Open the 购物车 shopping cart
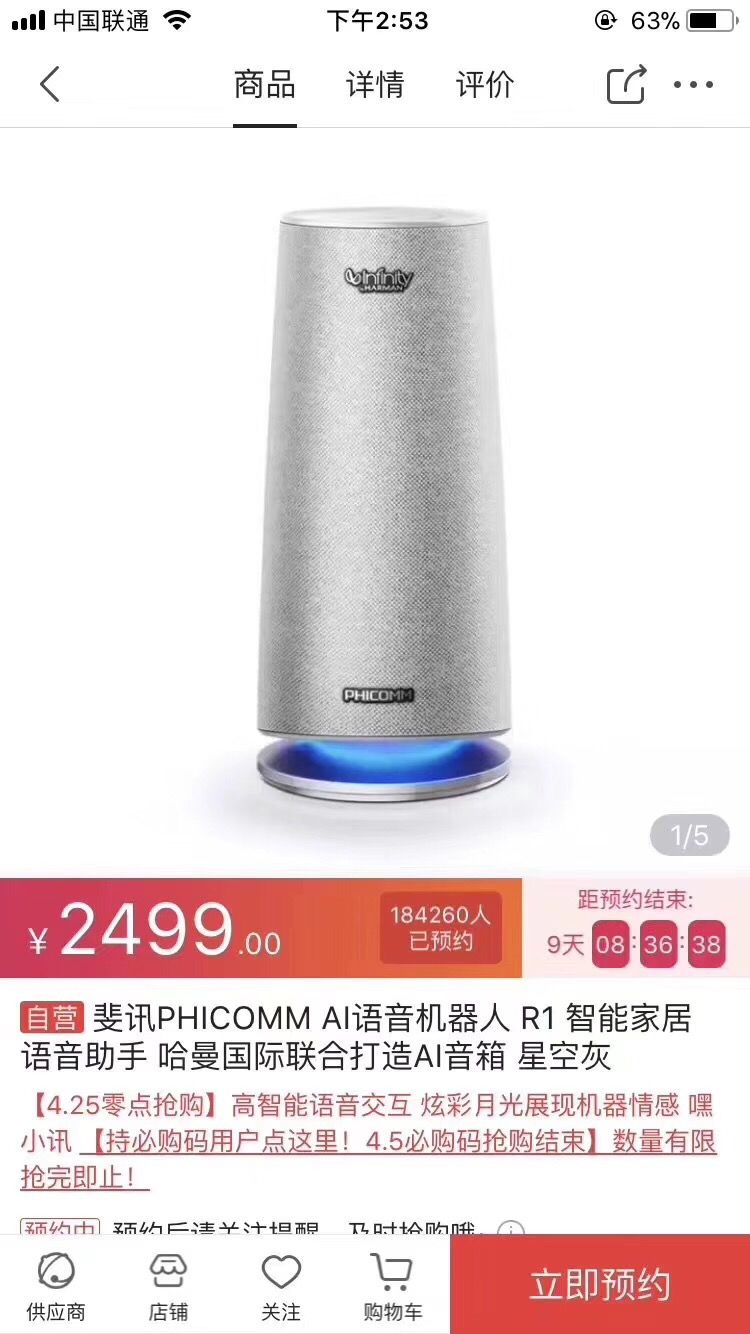Screen dimensions: 750x1334 [393, 1285]
